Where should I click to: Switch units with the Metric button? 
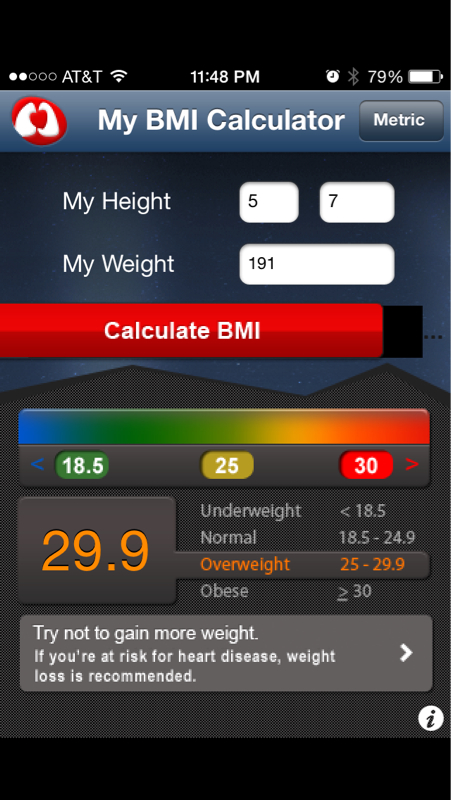pyautogui.click(x=401, y=120)
